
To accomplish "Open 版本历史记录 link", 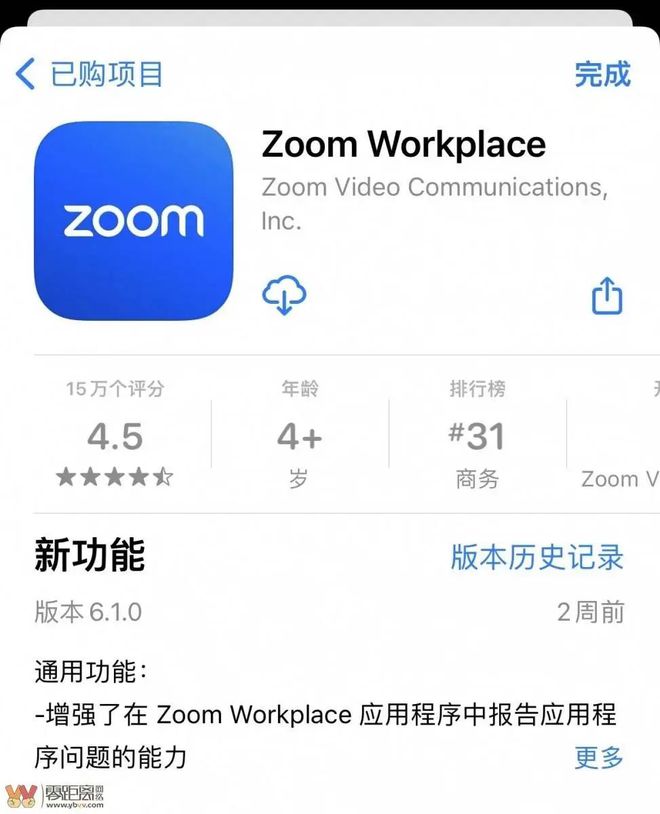I will pos(537,557).
